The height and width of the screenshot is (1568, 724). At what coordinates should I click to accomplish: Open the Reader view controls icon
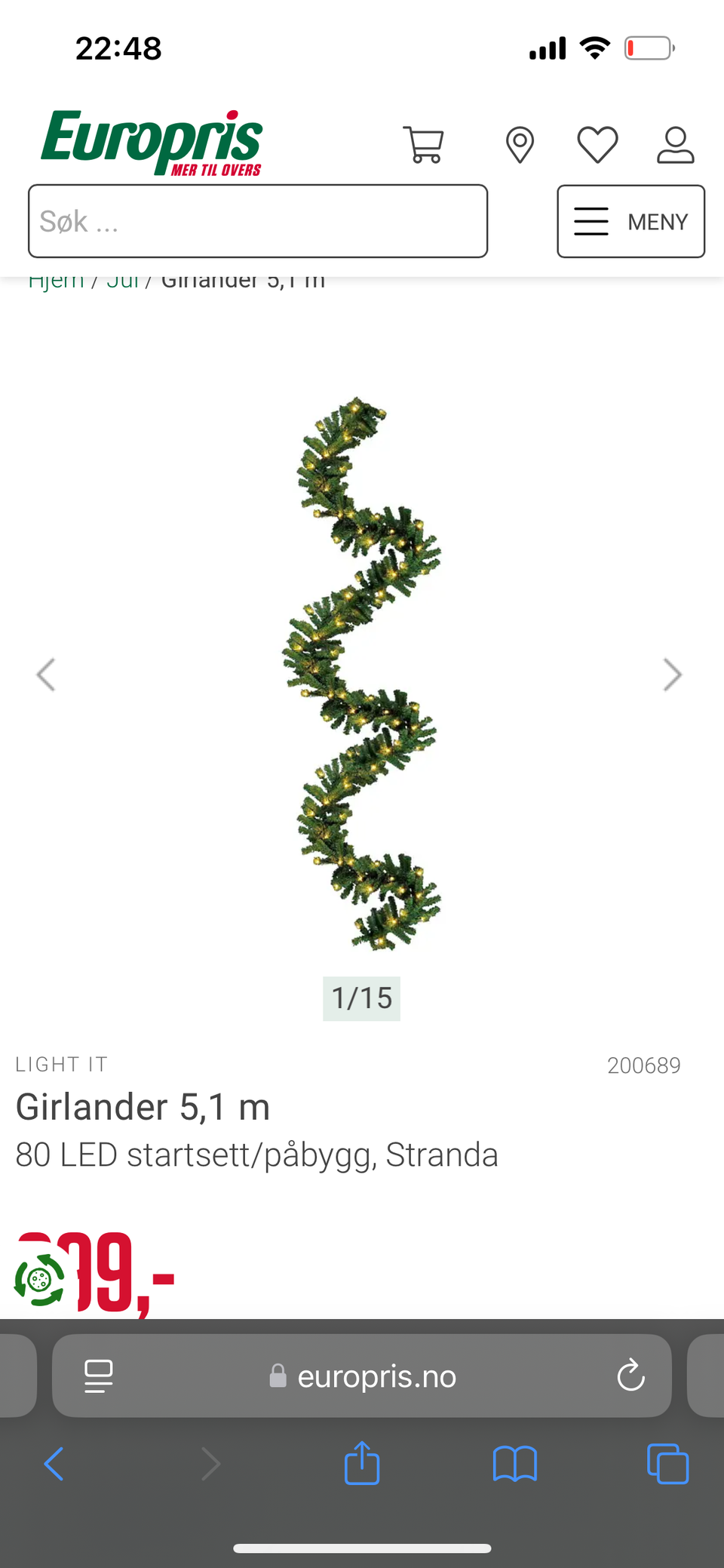pos(98,1375)
